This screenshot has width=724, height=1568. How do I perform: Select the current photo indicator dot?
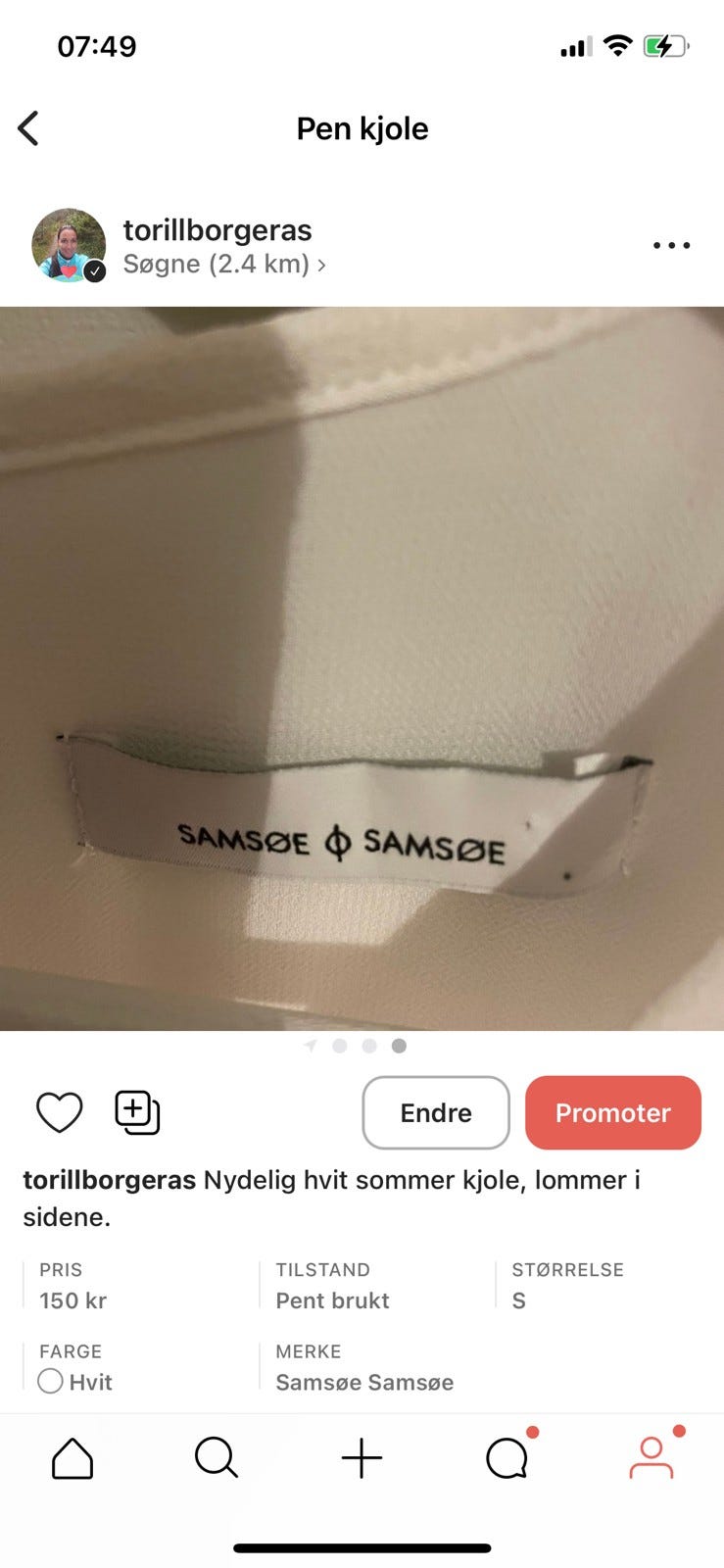[x=399, y=1046]
